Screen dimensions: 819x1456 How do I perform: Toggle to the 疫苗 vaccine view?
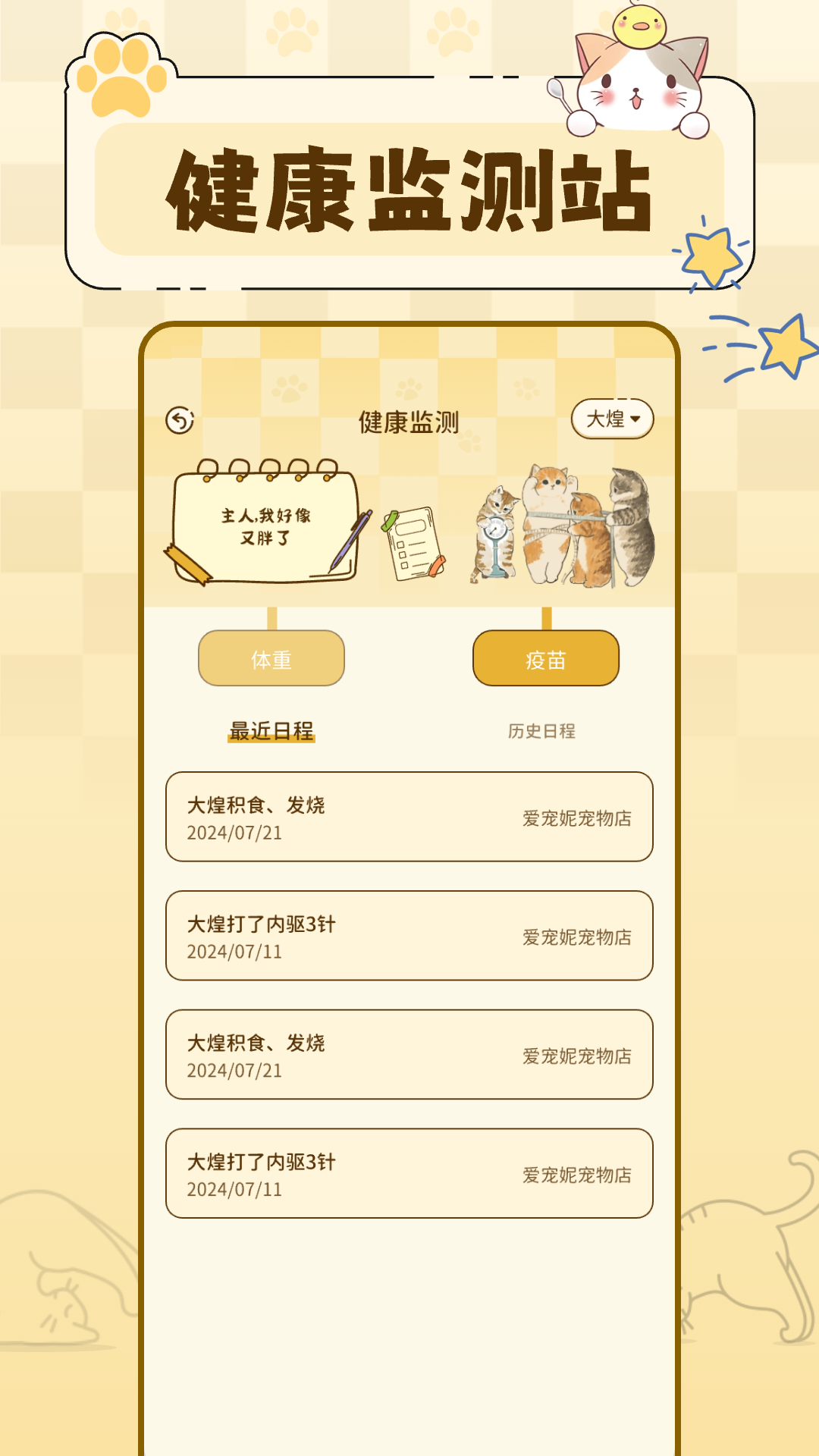(x=546, y=659)
